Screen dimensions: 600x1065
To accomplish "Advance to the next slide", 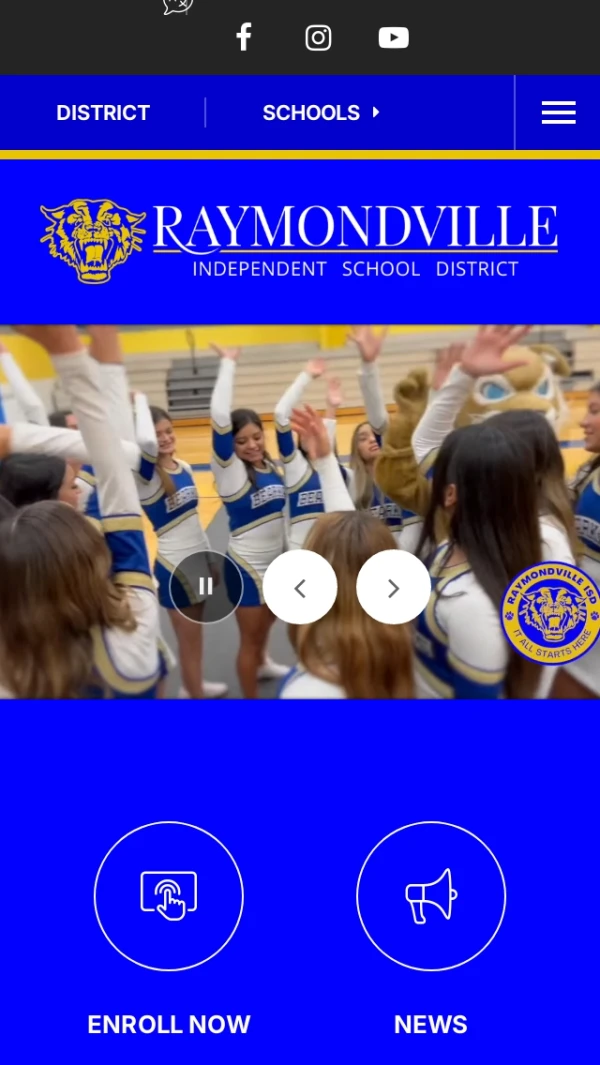I will point(393,587).
